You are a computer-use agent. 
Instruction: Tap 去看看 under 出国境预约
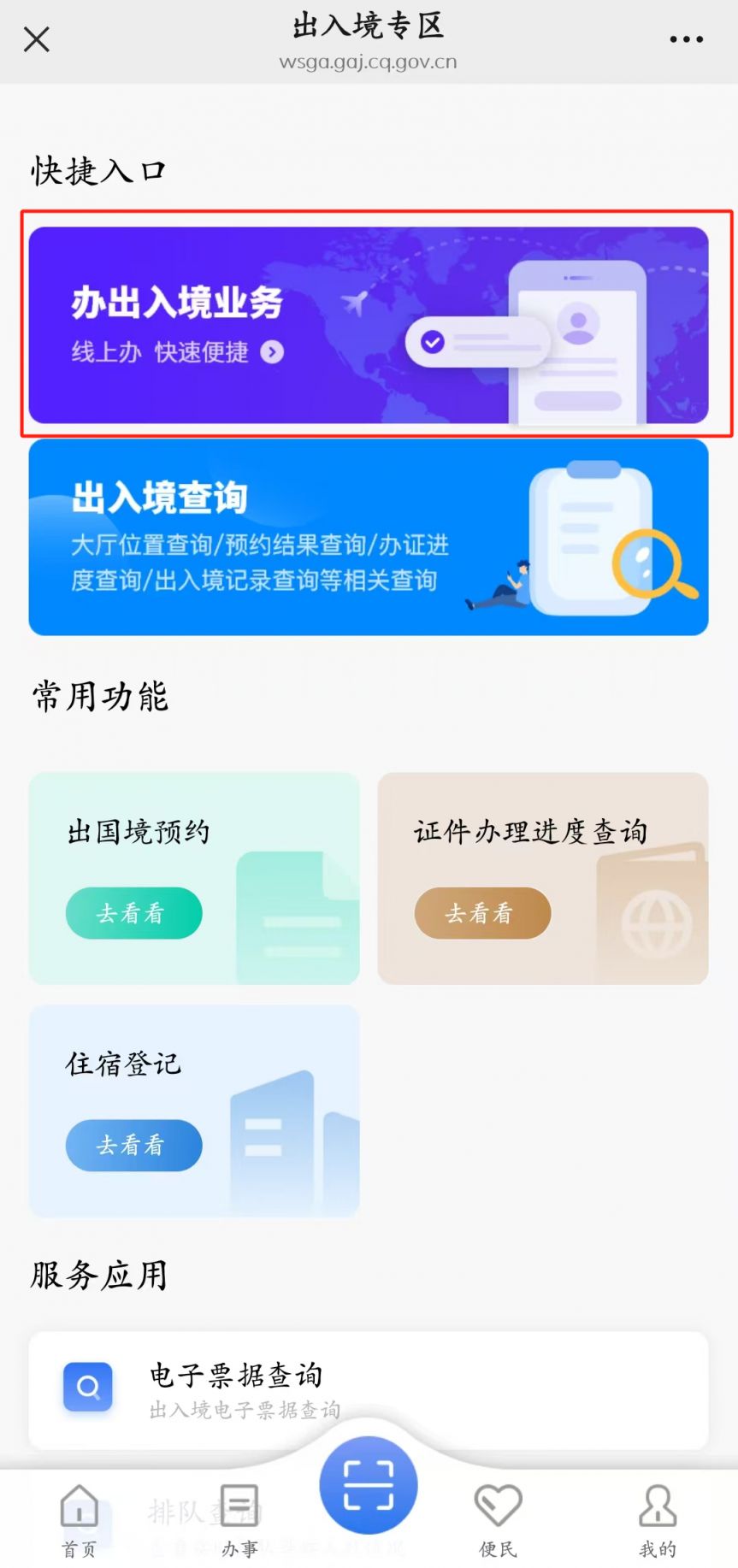tap(134, 913)
